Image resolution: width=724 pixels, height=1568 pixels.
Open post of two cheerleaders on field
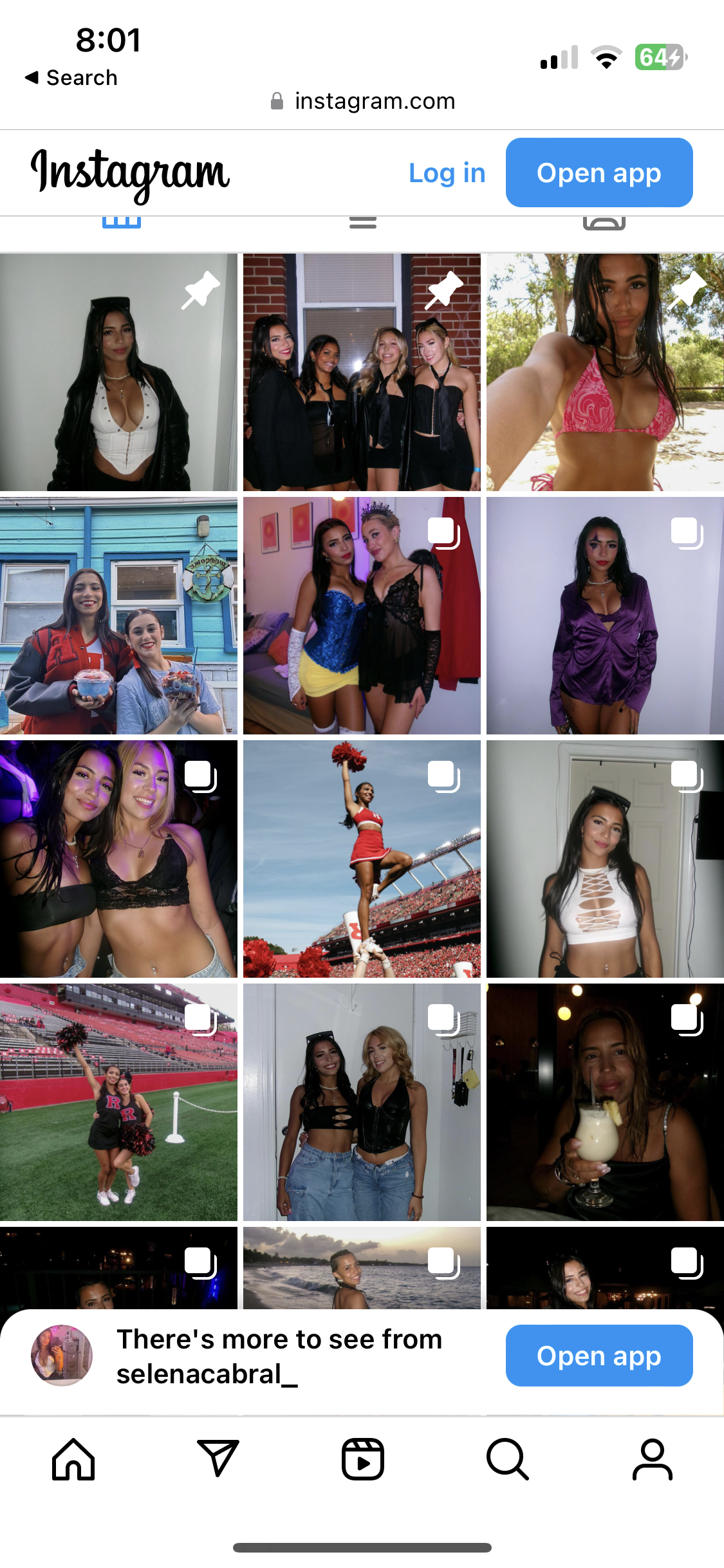118,1102
